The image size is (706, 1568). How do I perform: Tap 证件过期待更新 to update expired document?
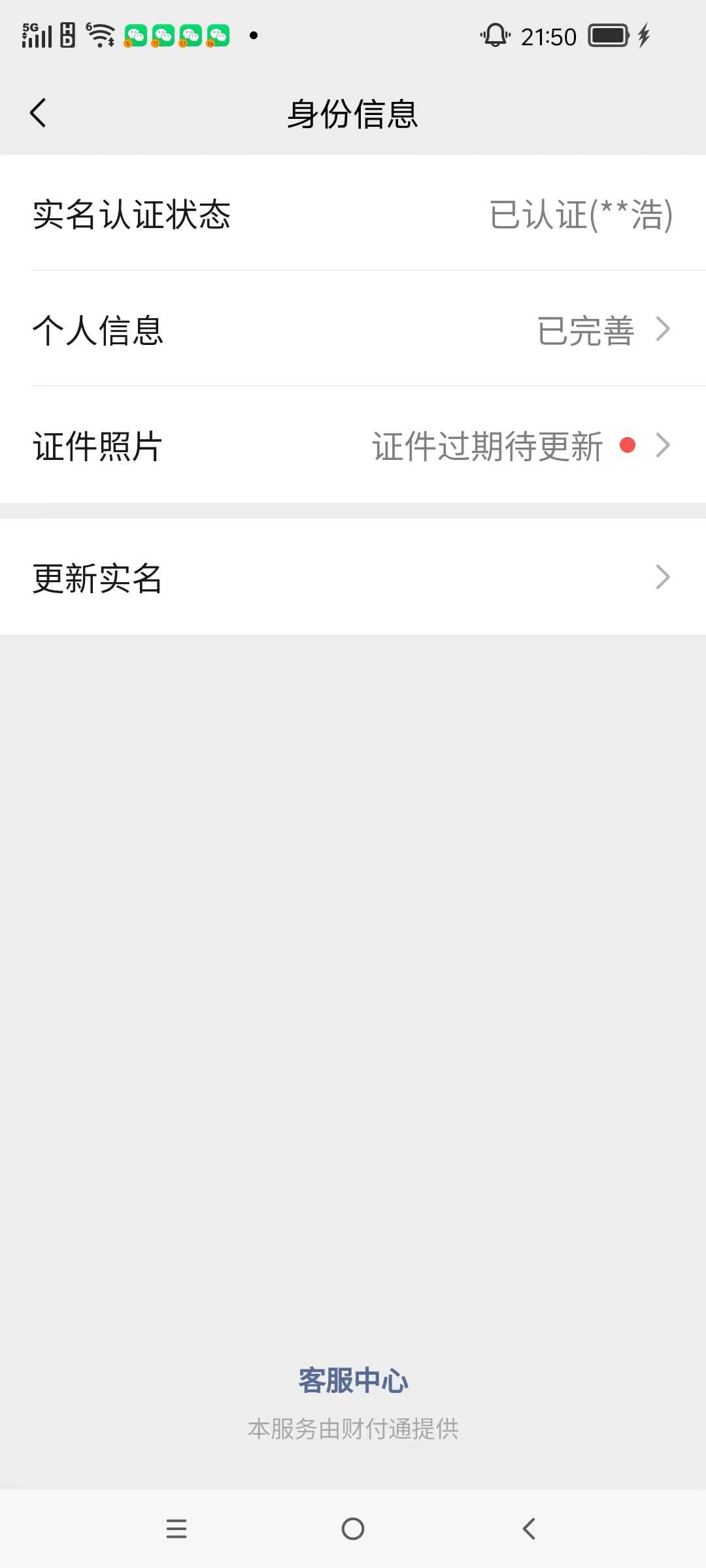coord(486,446)
